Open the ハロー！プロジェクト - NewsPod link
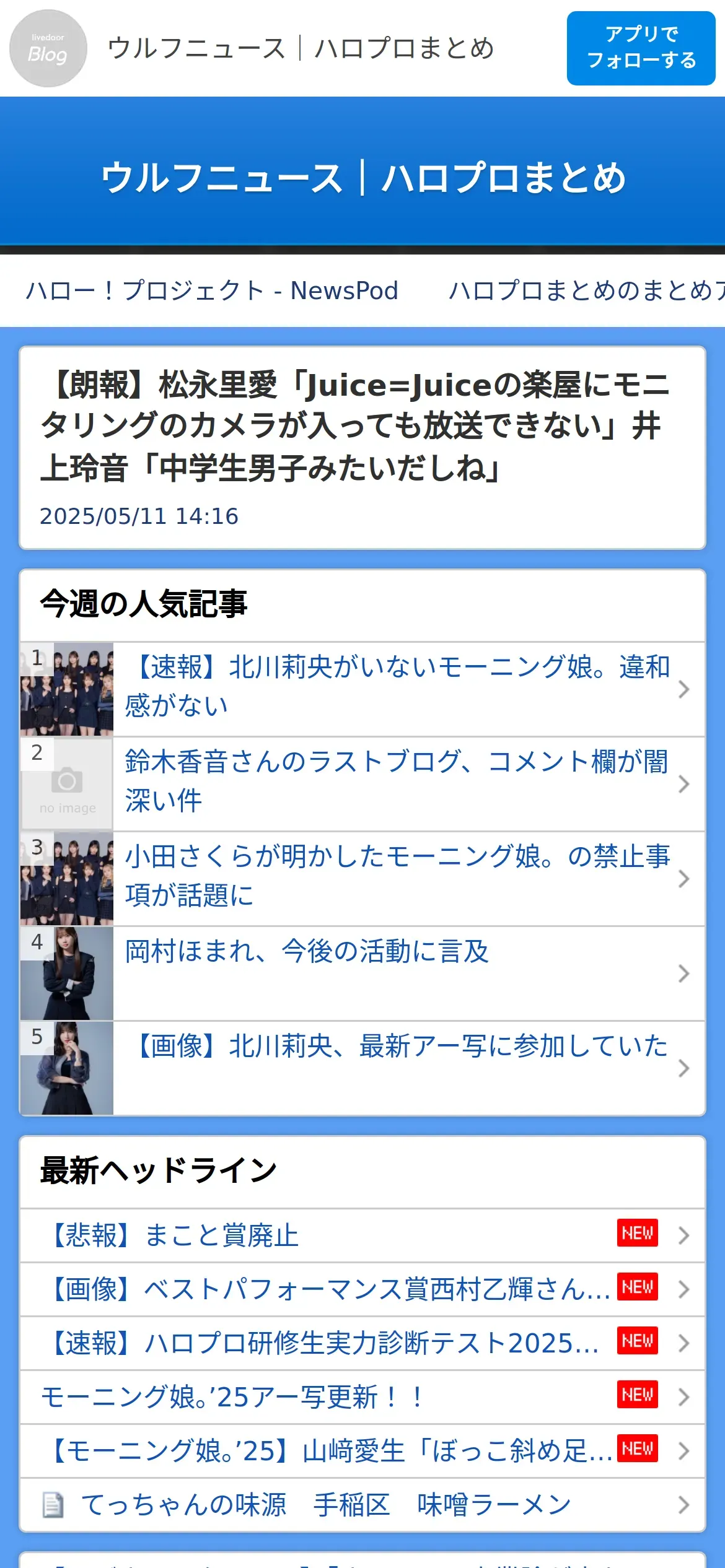Image resolution: width=725 pixels, height=1568 pixels. (212, 290)
